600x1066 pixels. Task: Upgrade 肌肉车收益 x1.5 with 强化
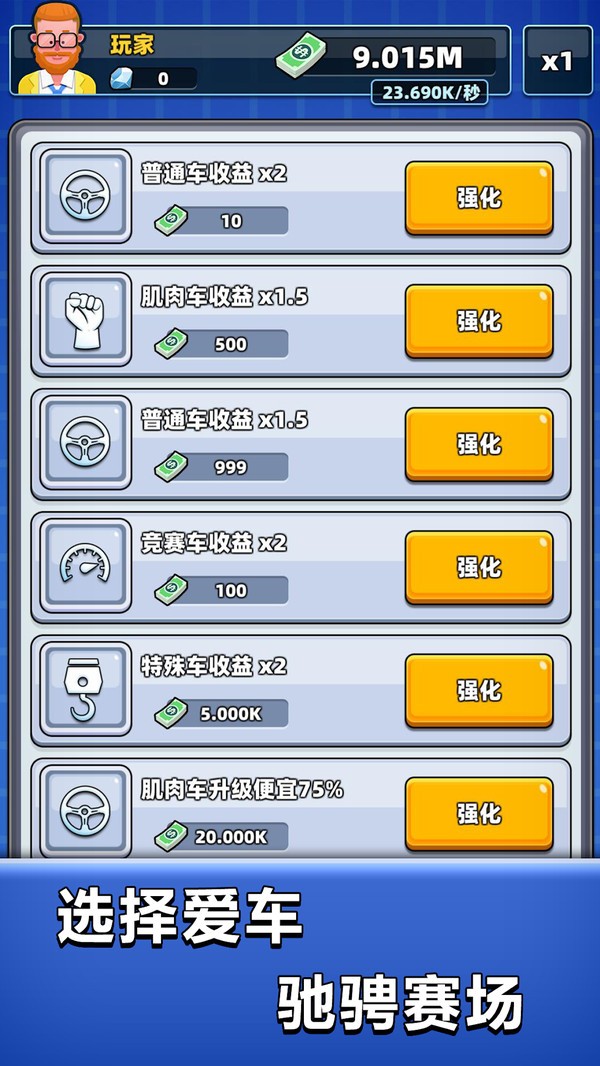(478, 320)
